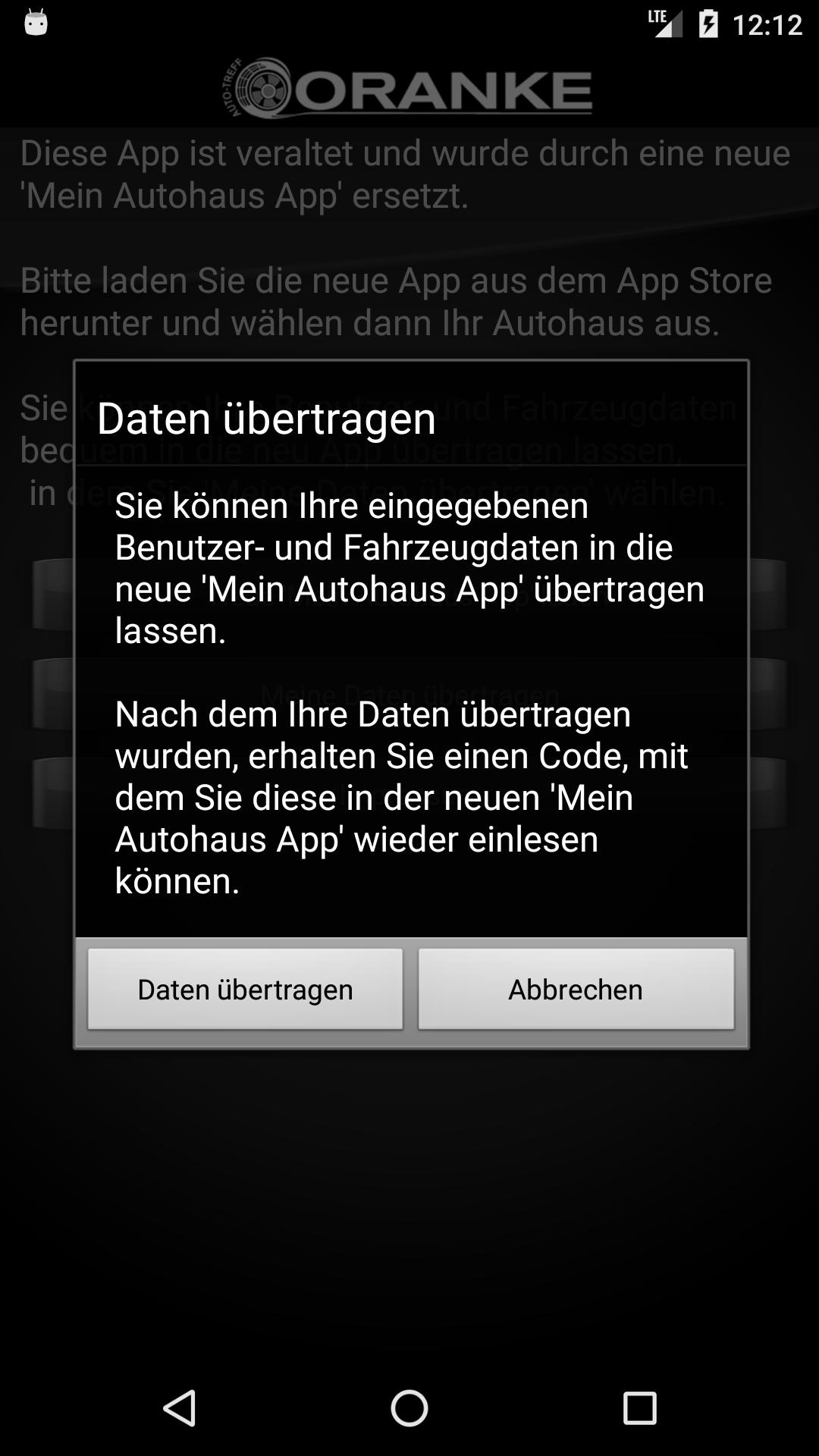
Task: Tap the text mentioning the code
Action: pos(409,796)
